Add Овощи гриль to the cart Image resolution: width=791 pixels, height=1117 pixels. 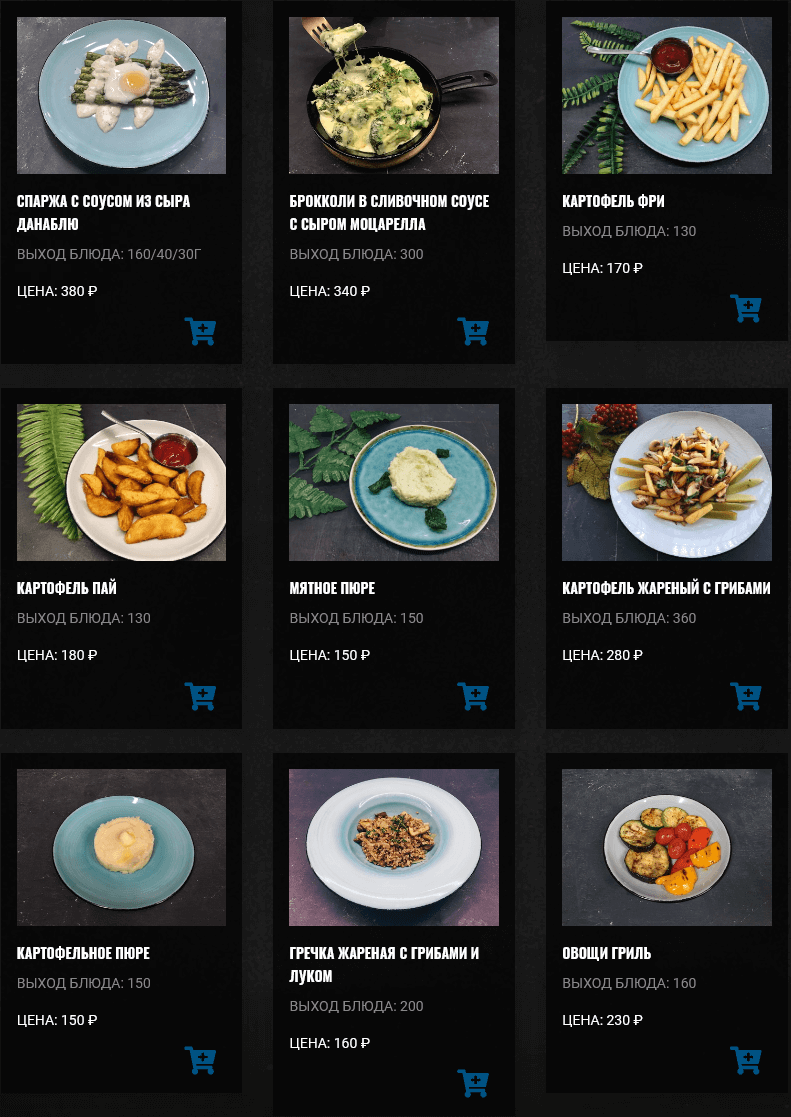coord(745,1060)
